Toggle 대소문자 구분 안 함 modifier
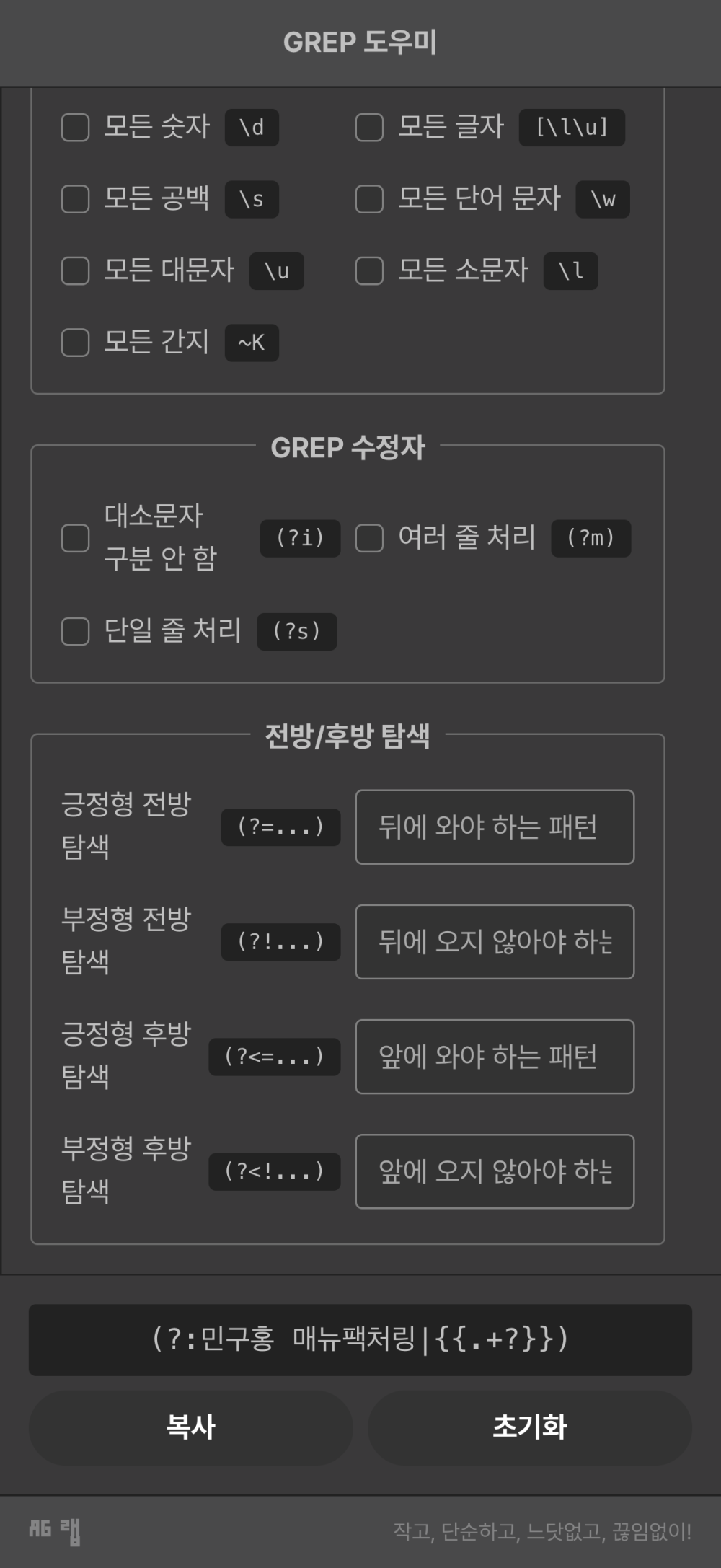The width and height of the screenshot is (721, 1568). coord(75,538)
